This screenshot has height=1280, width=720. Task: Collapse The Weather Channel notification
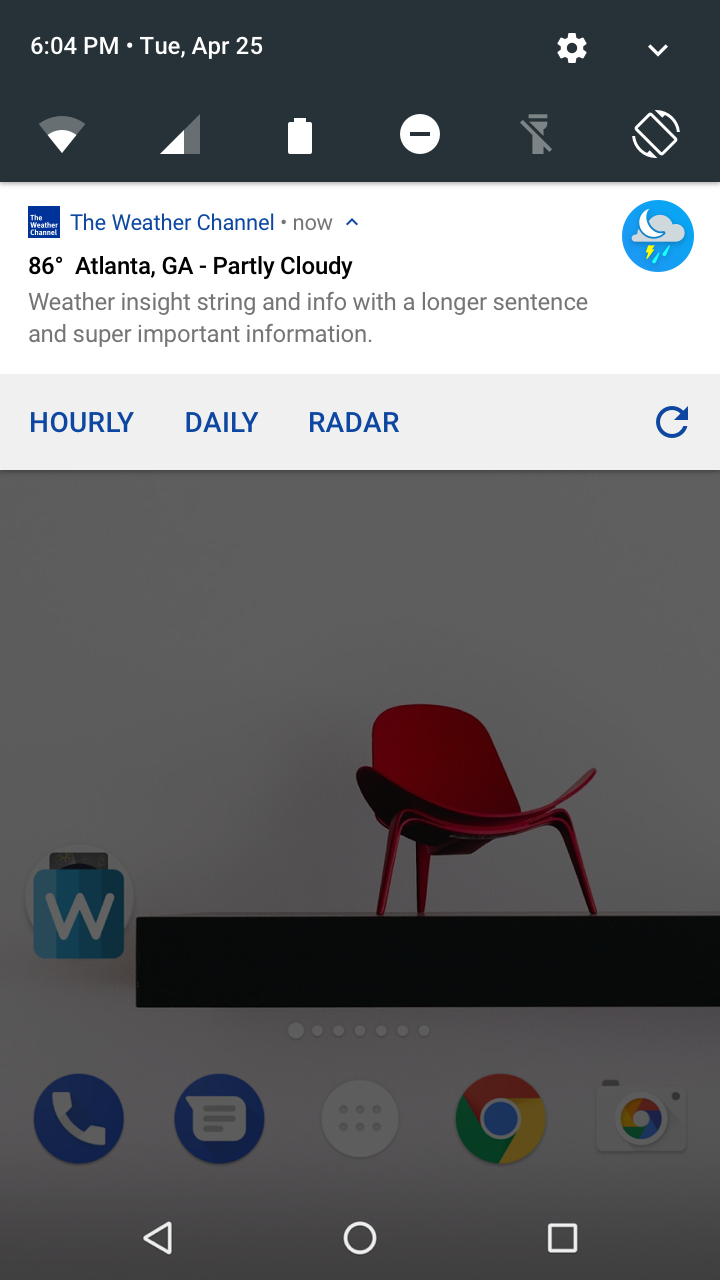pyautogui.click(x=352, y=222)
